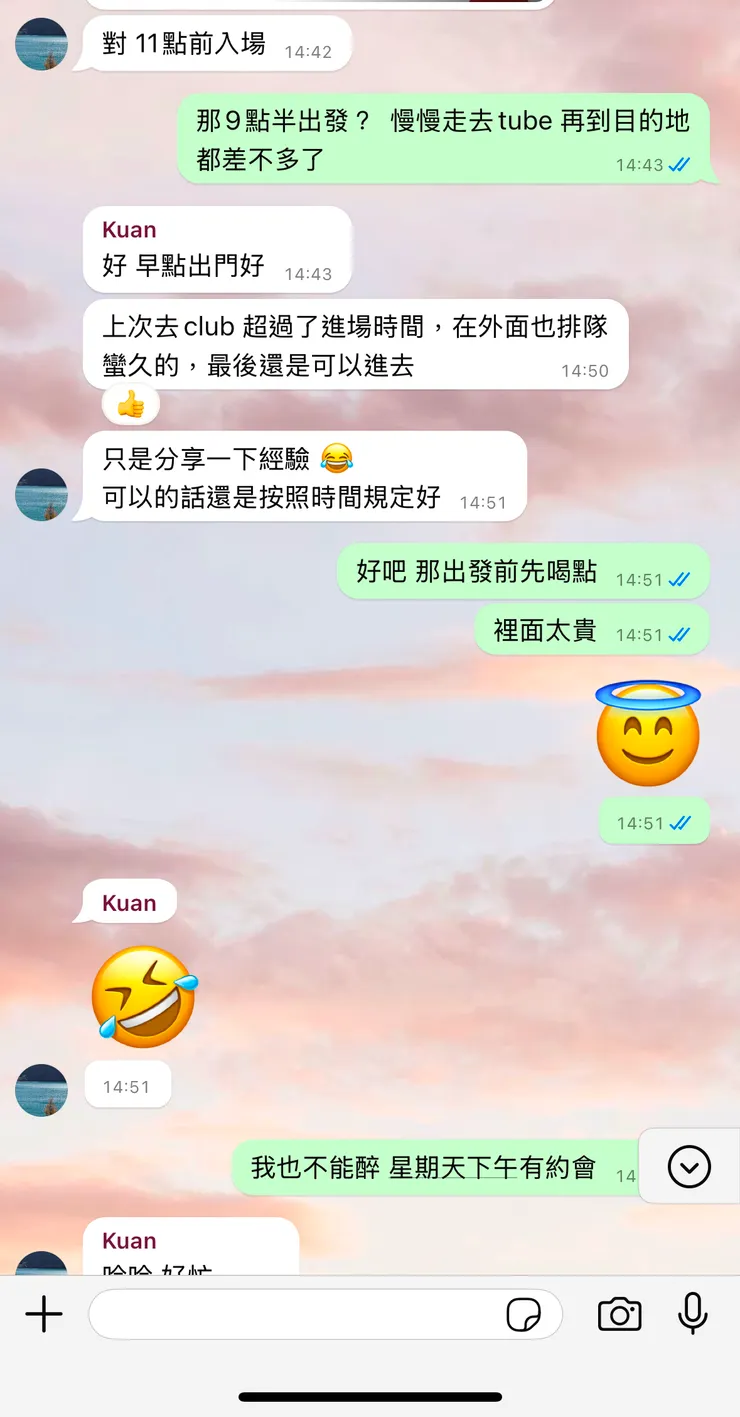Tap the 好 早點出門好 reply from Kuan

tap(217, 248)
